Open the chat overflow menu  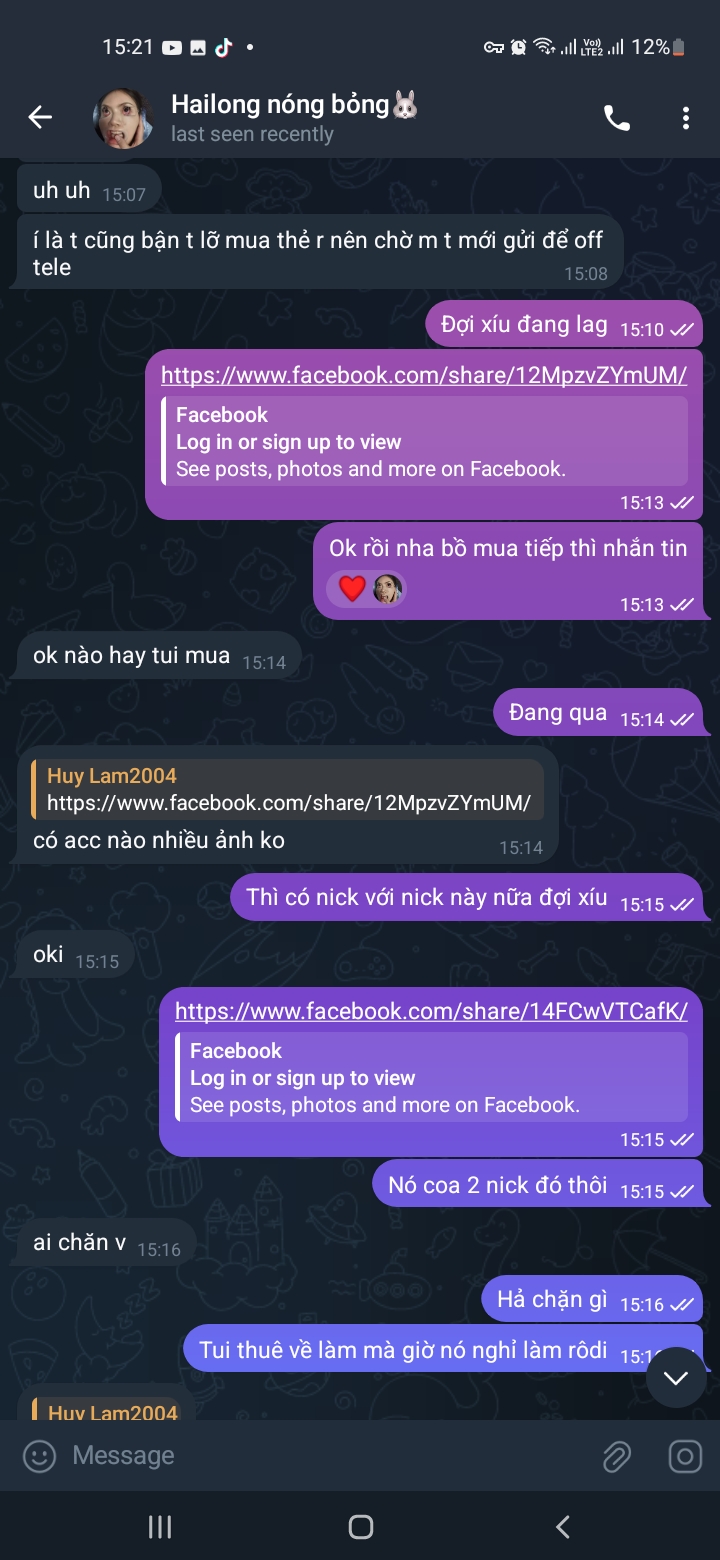coord(686,118)
